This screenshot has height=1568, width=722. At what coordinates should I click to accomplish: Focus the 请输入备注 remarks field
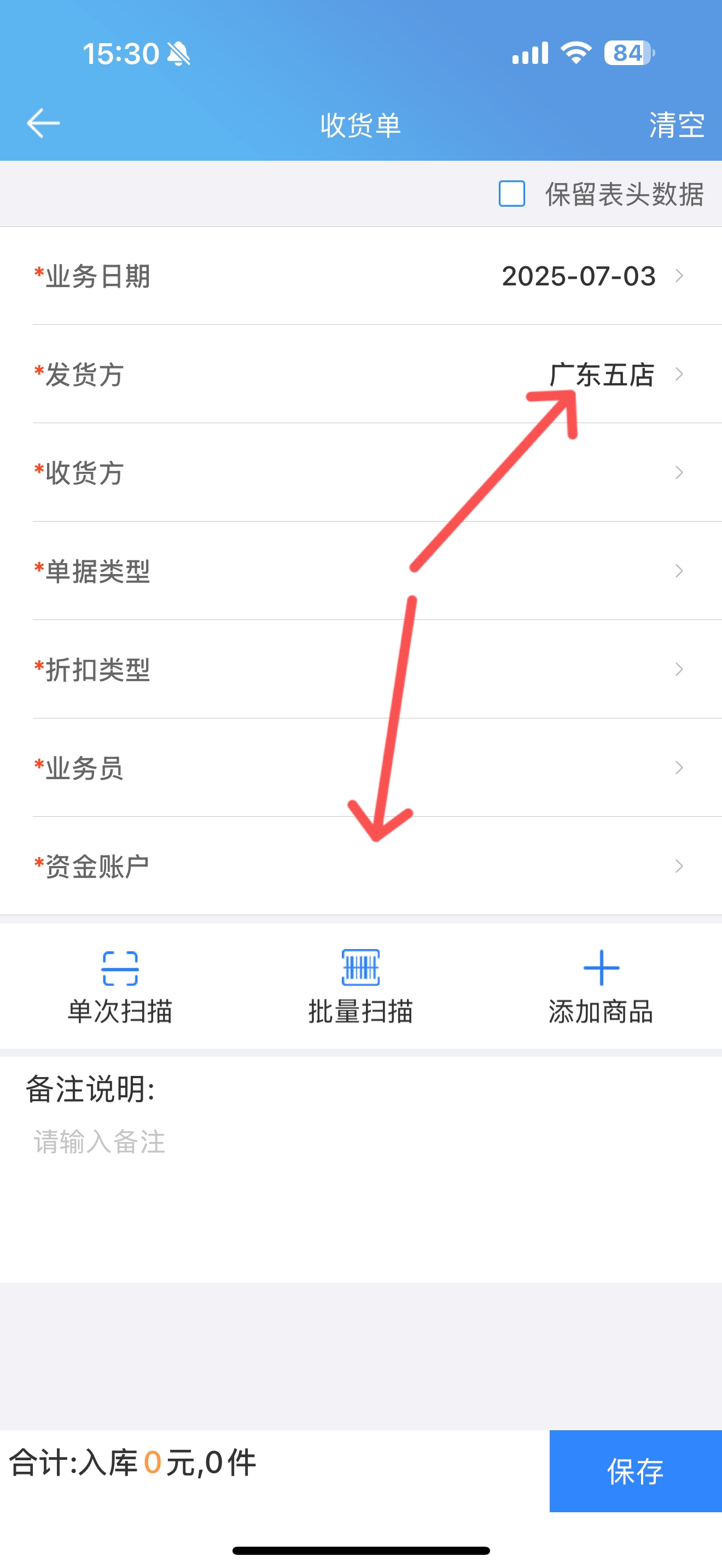tap(361, 1193)
